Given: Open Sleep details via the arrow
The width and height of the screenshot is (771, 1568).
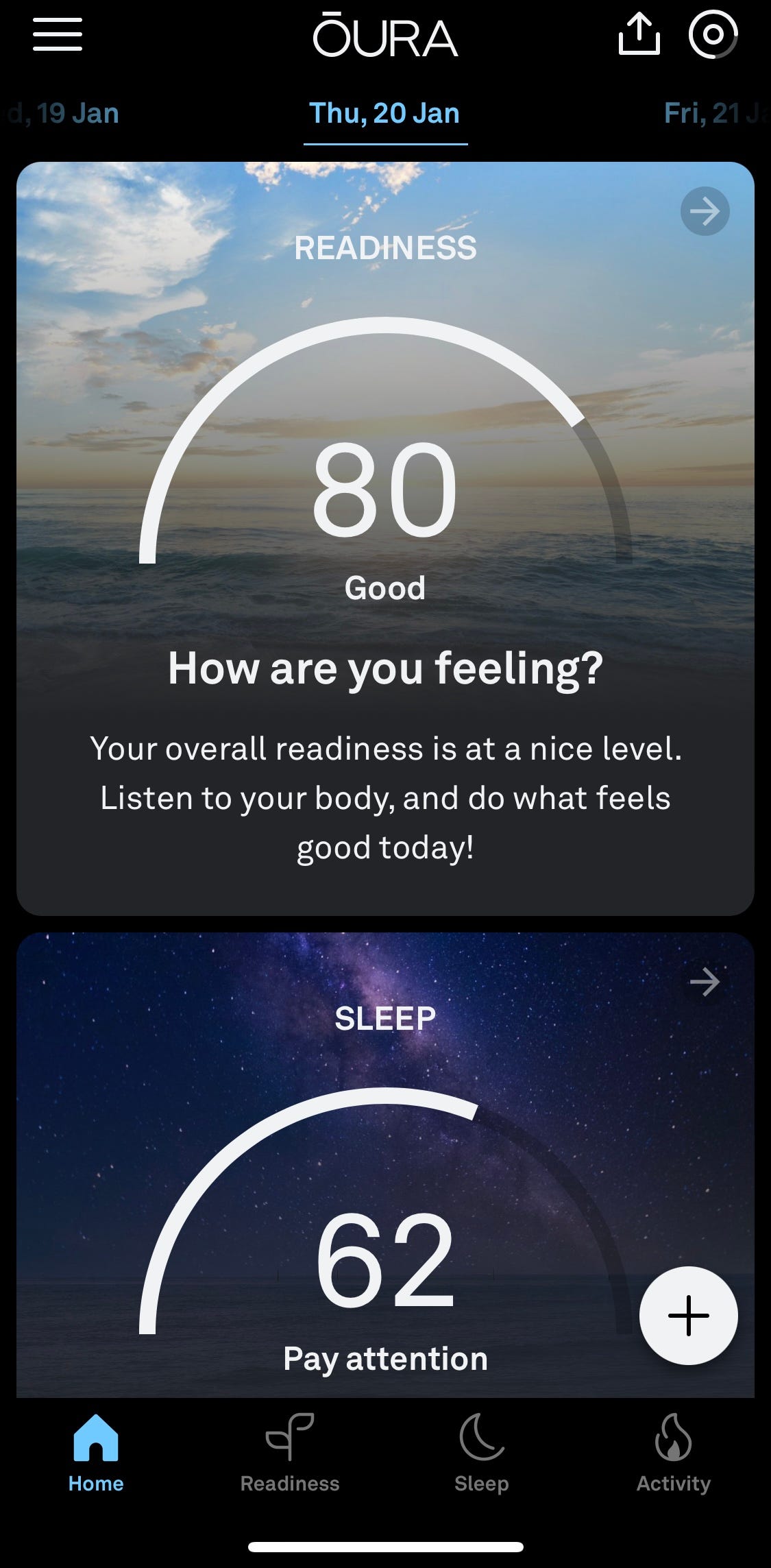Looking at the screenshot, I should point(705,982).
